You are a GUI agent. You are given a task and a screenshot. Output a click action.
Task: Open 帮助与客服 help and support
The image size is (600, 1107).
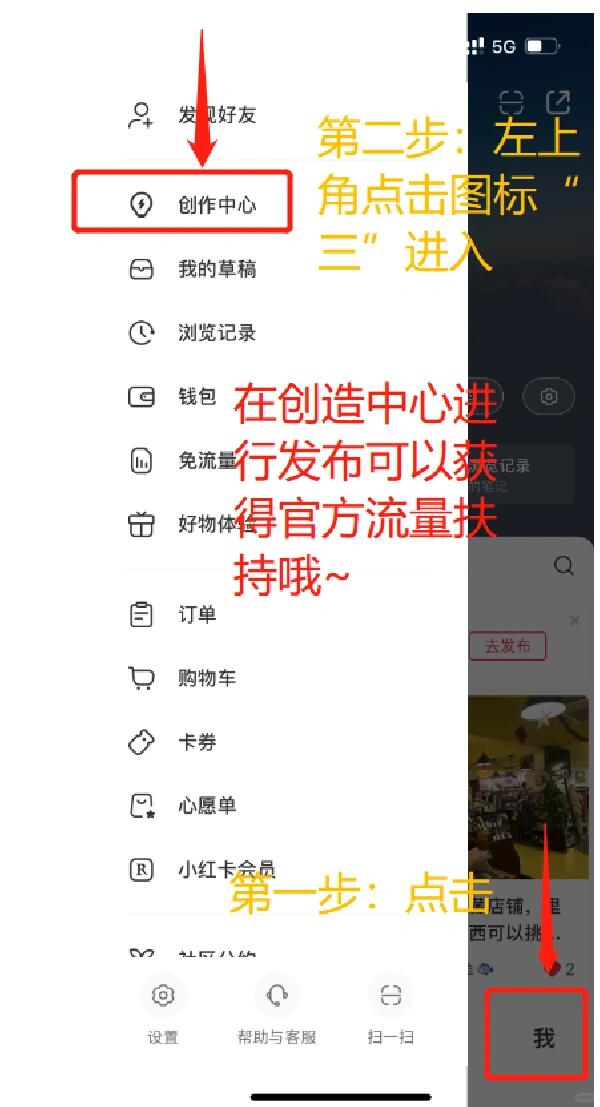(277, 1010)
